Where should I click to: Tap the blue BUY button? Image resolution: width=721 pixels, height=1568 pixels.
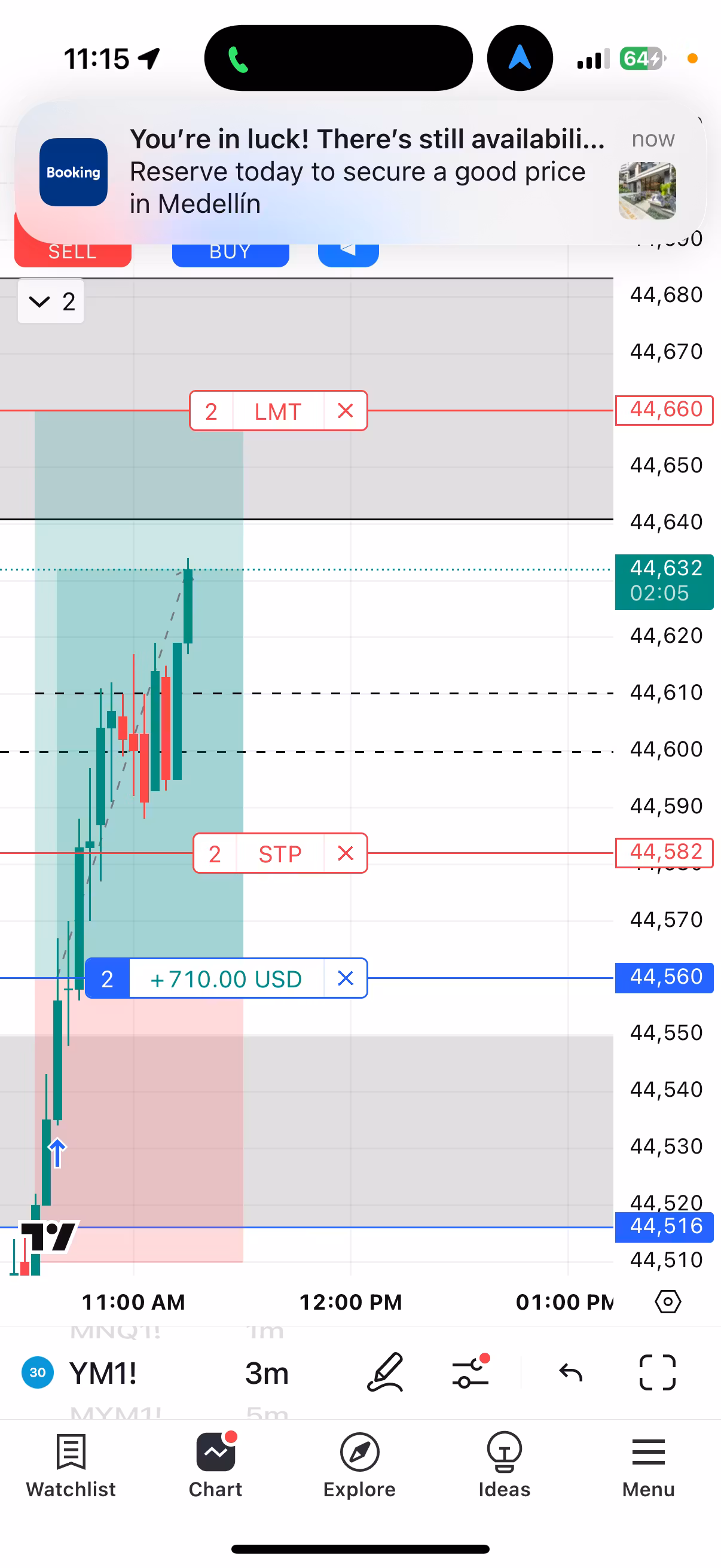[230, 253]
